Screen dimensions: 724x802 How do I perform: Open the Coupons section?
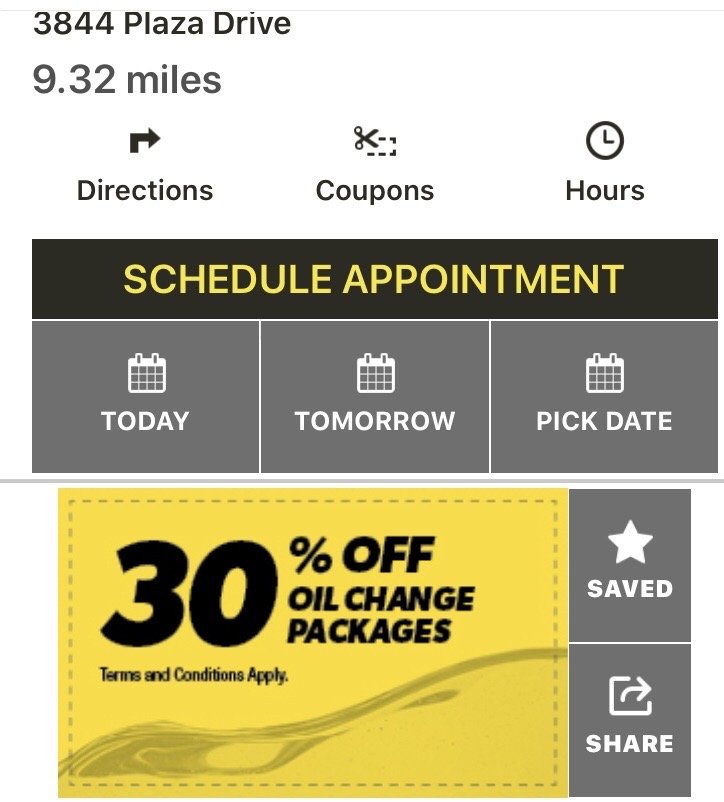(x=375, y=167)
